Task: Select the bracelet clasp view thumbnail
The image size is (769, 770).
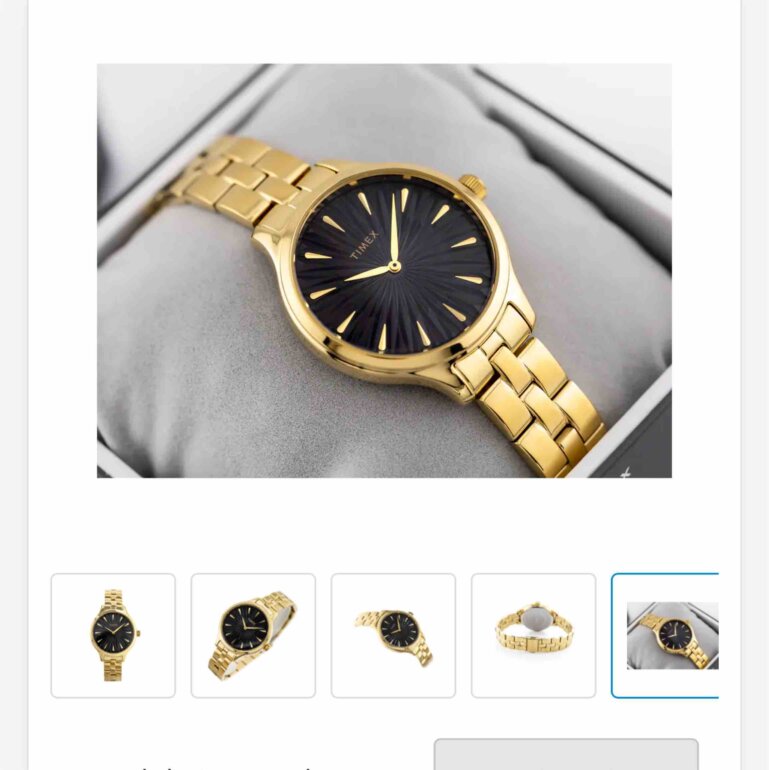Action: click(x=533, y=635)
